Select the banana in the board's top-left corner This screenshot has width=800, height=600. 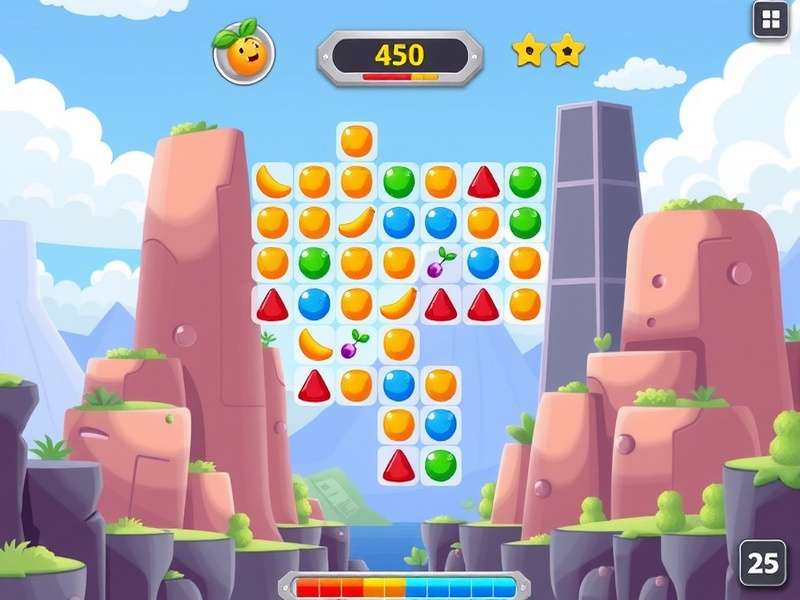[x=272, y=182]
